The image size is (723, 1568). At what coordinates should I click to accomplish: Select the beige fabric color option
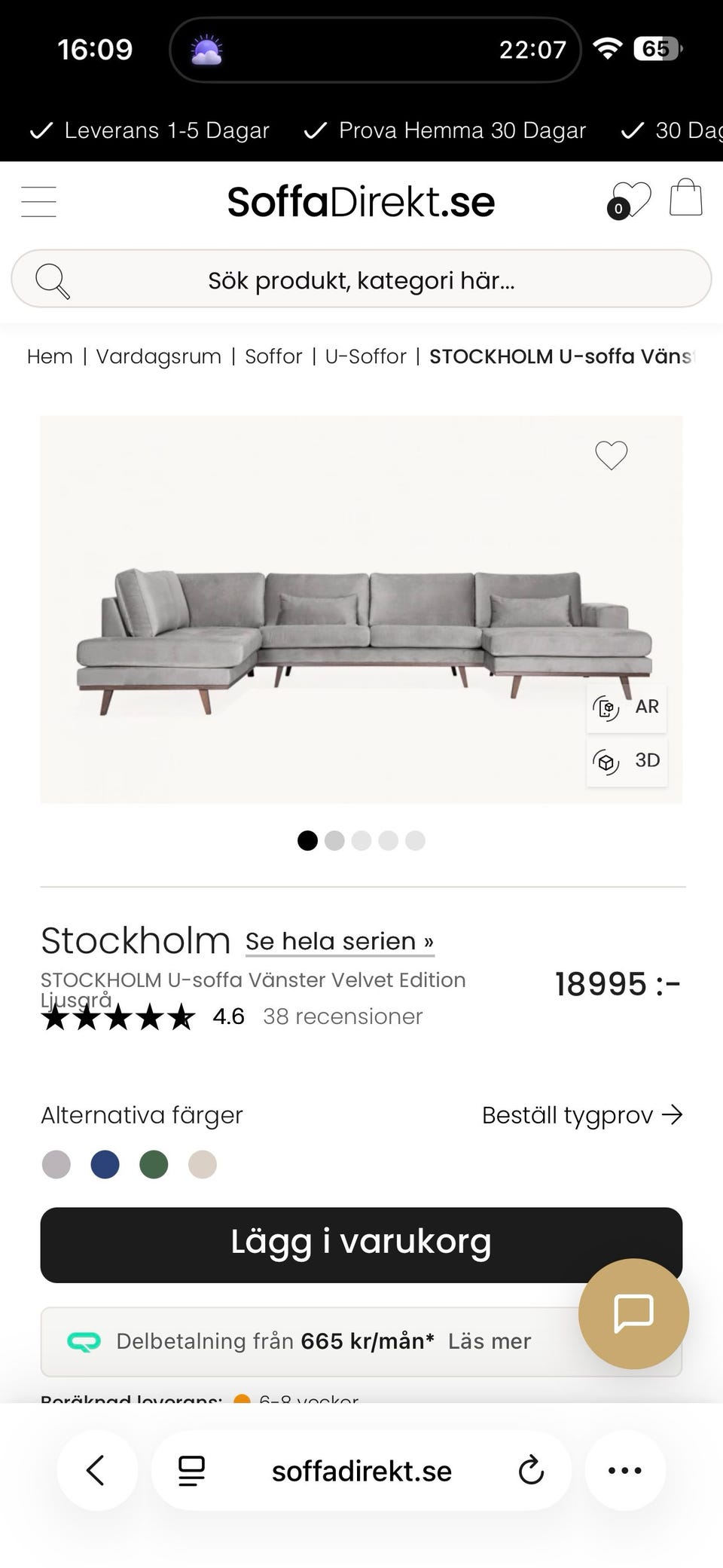point(202,1164)
